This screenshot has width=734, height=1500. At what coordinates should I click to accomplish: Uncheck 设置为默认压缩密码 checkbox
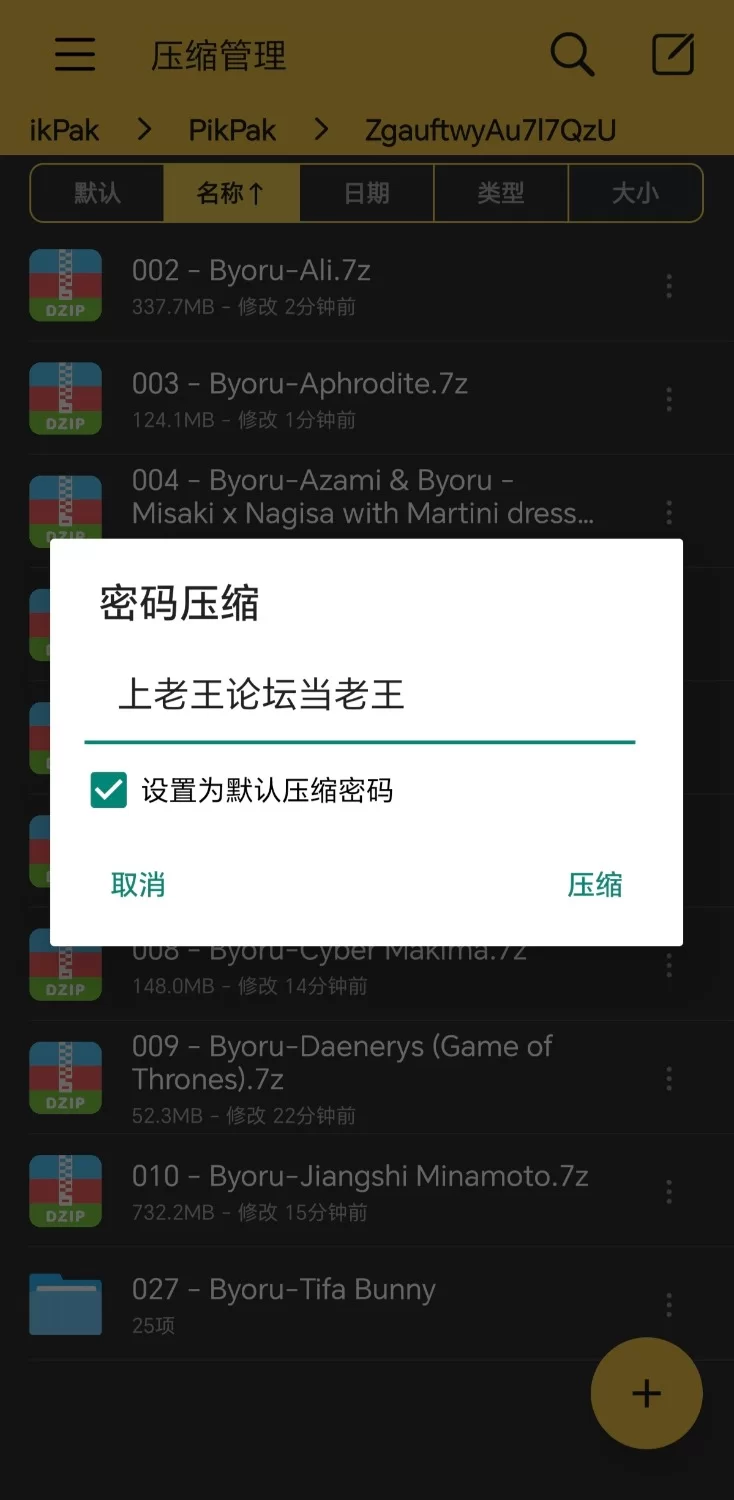[108, 790]
